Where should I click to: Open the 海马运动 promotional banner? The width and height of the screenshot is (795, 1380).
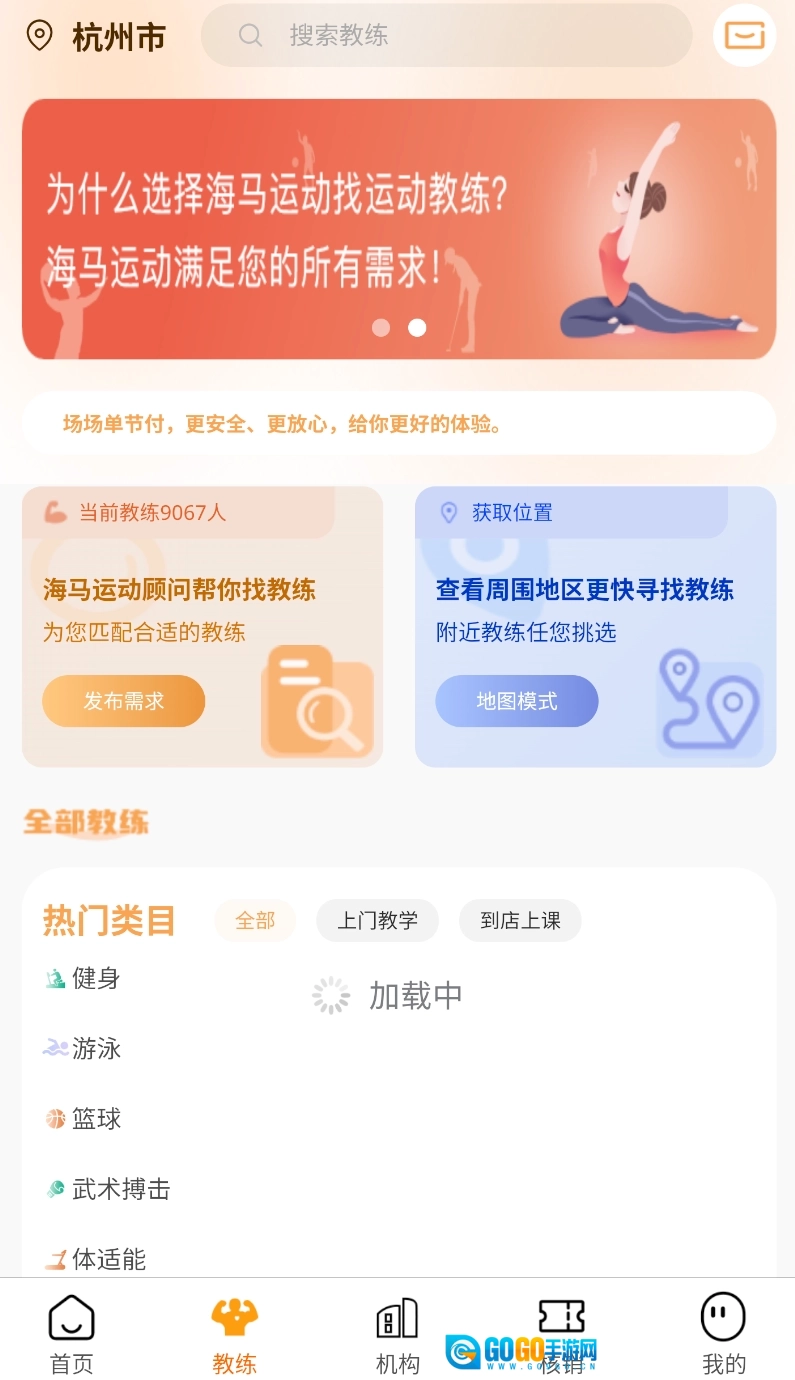[x=398, y=228]
